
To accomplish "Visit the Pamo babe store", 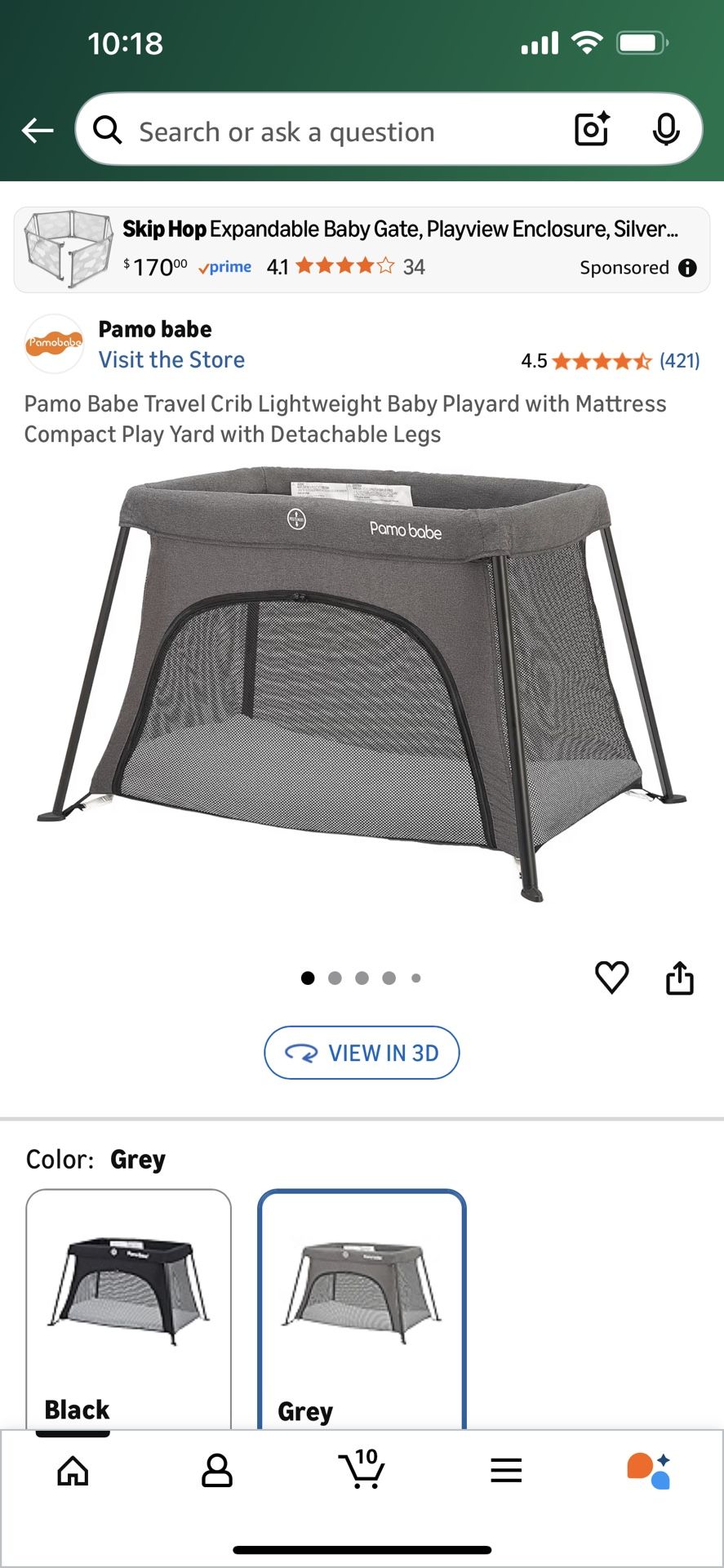I will 171,360.
